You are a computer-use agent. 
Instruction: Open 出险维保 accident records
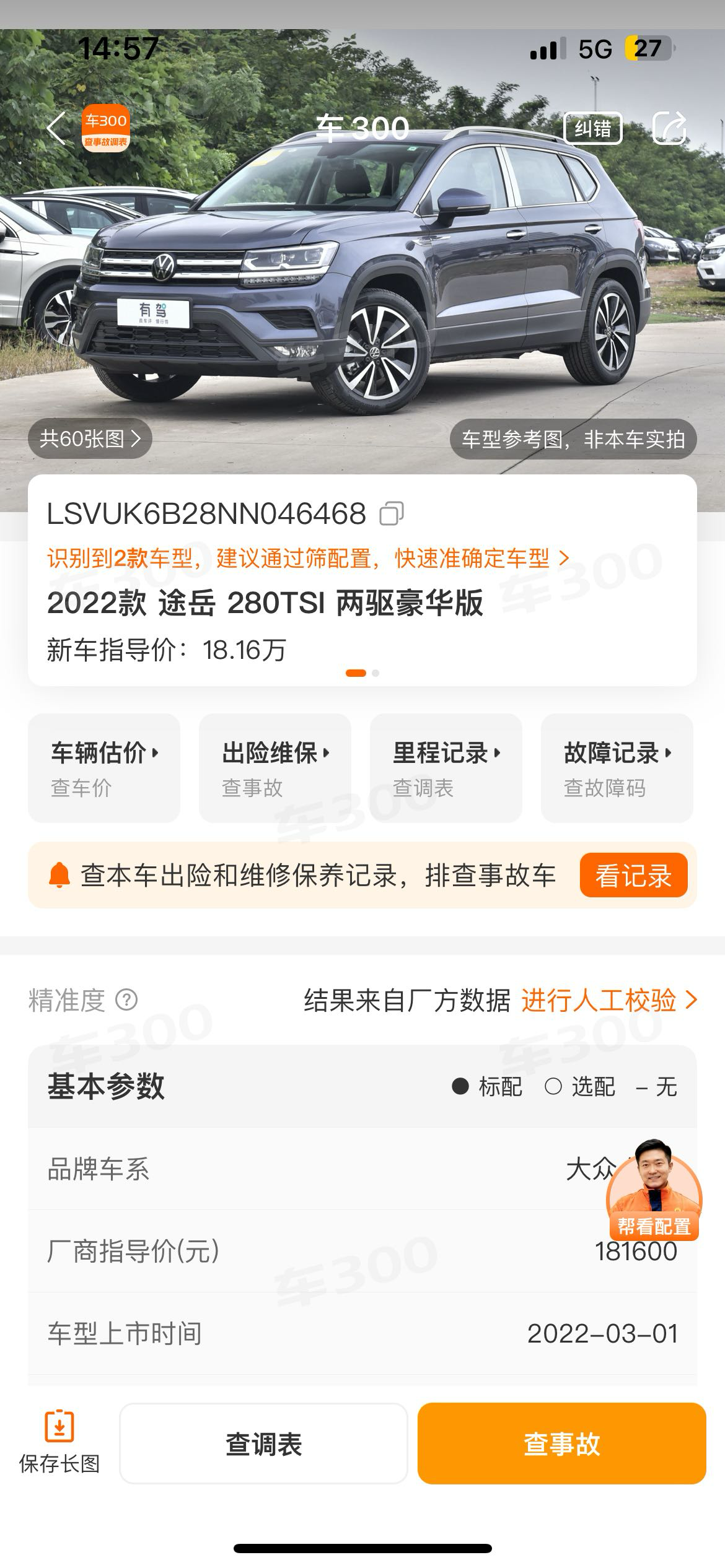(275, 768)
